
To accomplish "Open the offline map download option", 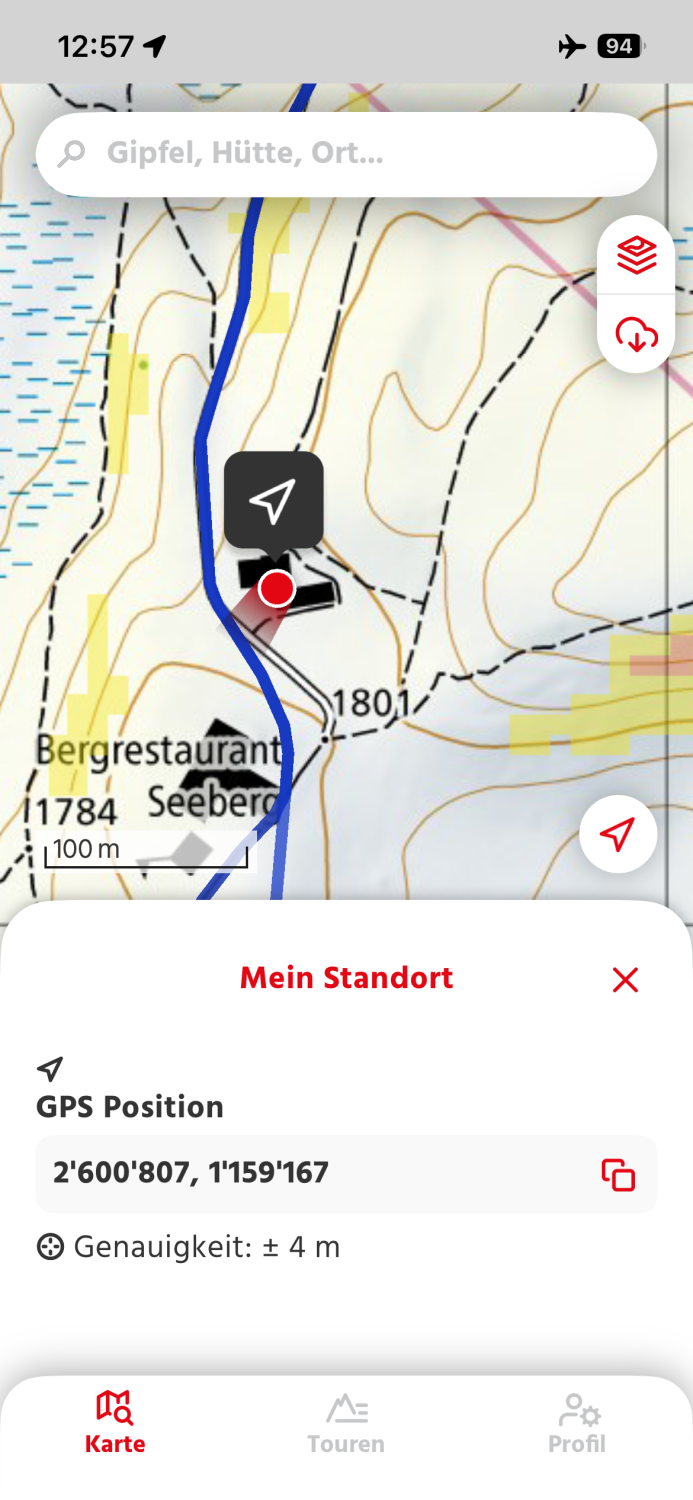I will [637, 335].
